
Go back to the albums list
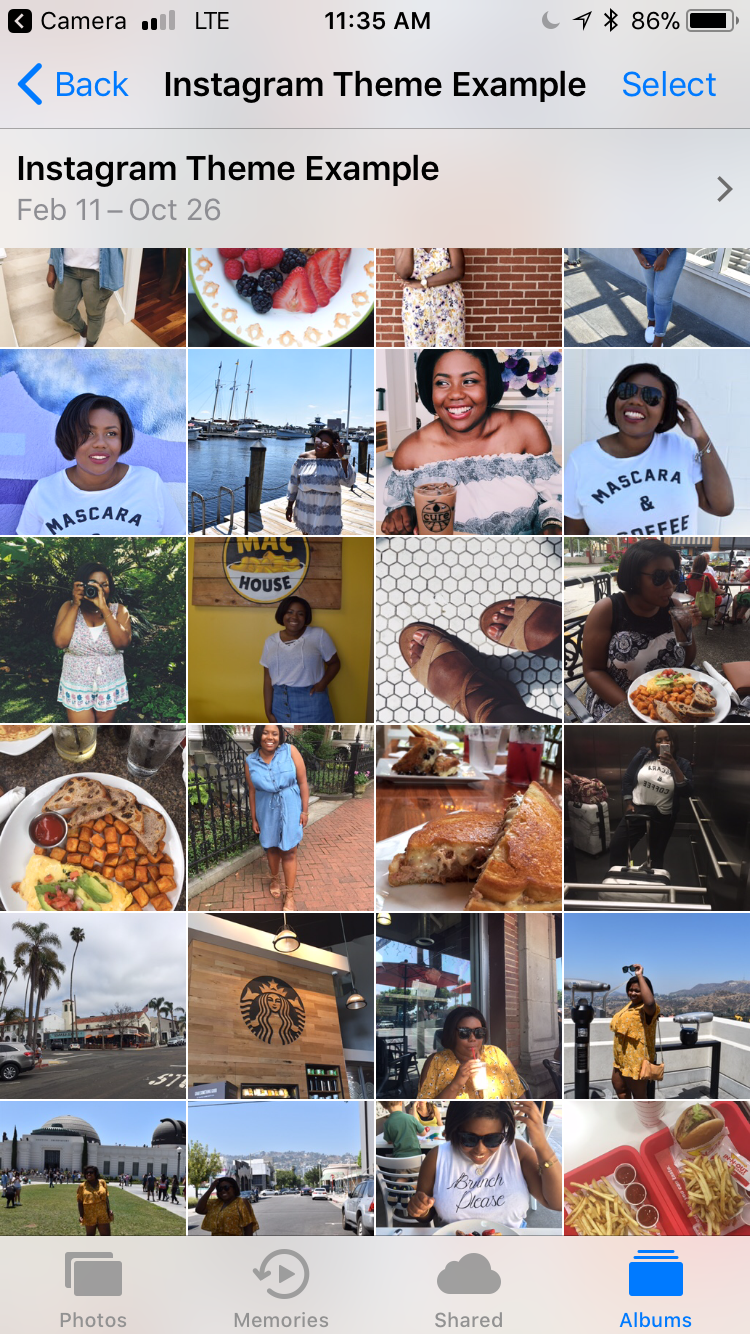[73, 85]
